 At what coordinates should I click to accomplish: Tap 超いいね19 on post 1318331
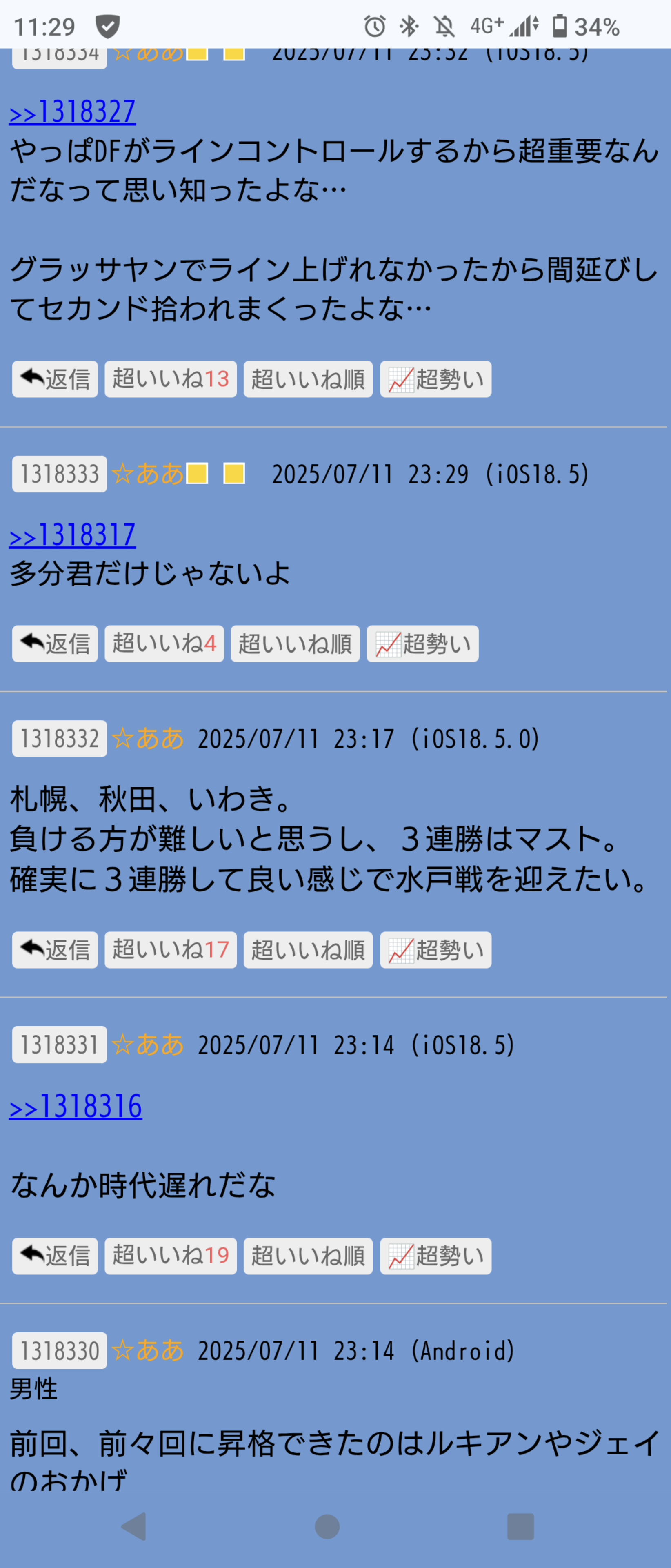[170, 1256]
